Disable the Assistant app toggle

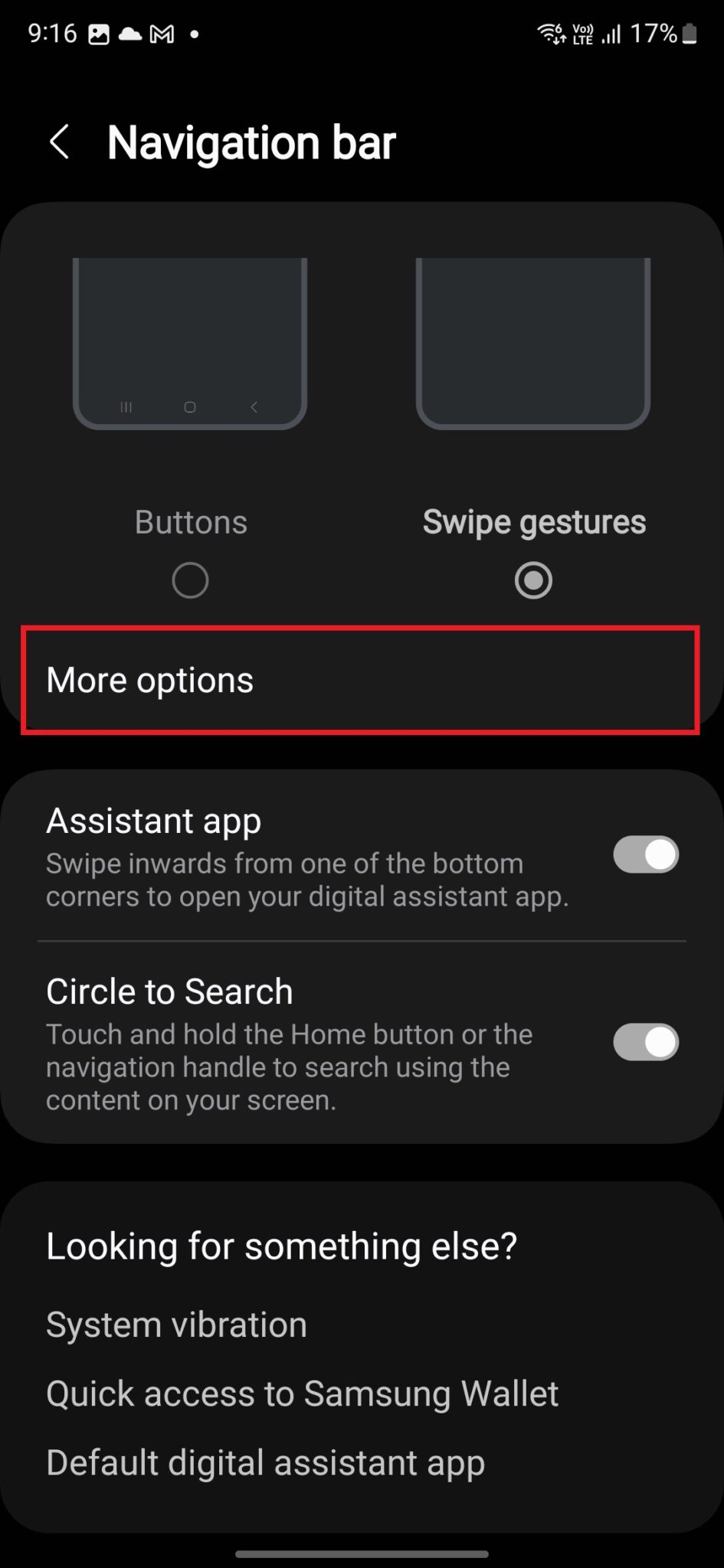(645, 855)
